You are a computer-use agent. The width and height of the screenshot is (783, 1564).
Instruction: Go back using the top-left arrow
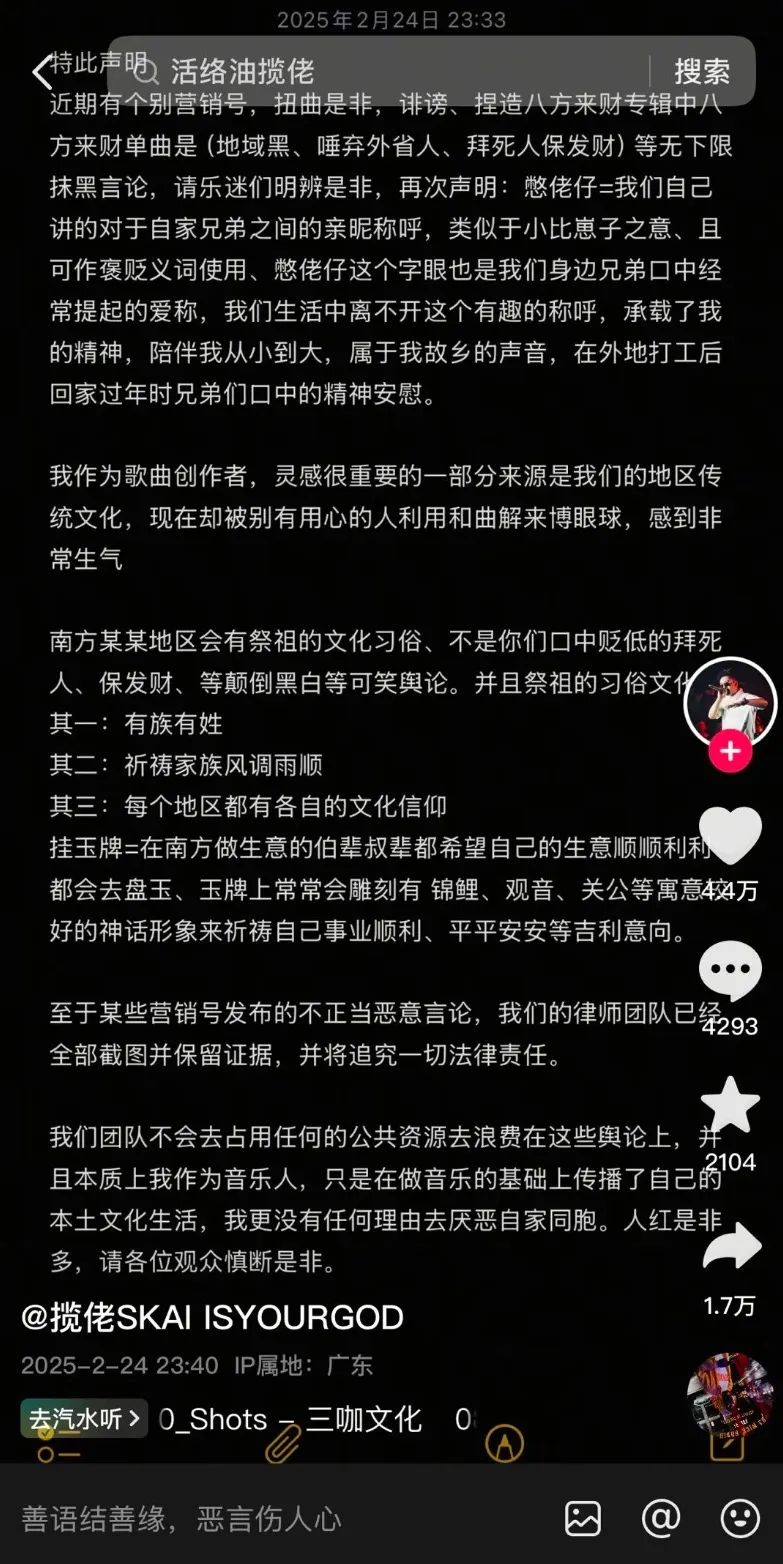point(41,72)
